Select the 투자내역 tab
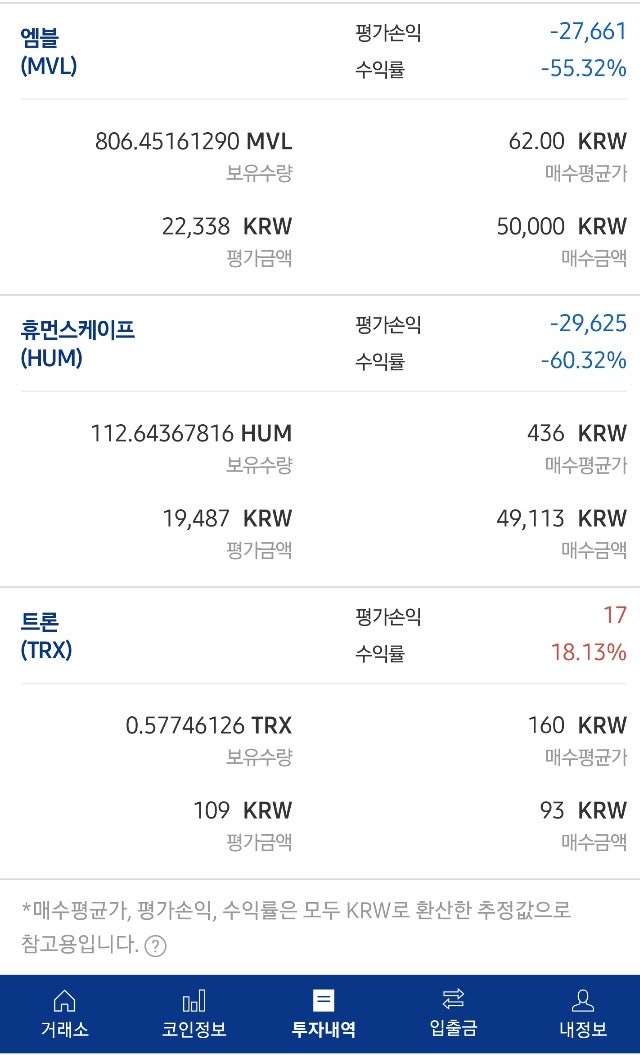The height and width of the screenshot is (1055, 640). pos(323,1013)
